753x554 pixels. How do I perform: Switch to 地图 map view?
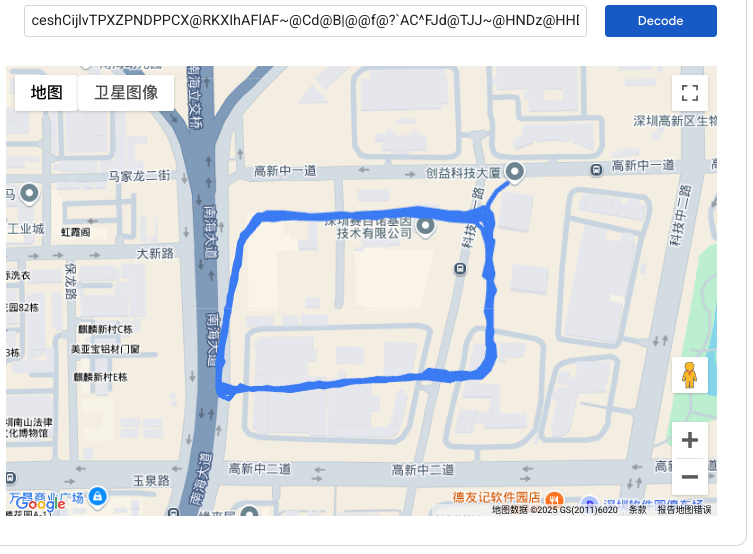pyautogui.click(x=47, y=93)
